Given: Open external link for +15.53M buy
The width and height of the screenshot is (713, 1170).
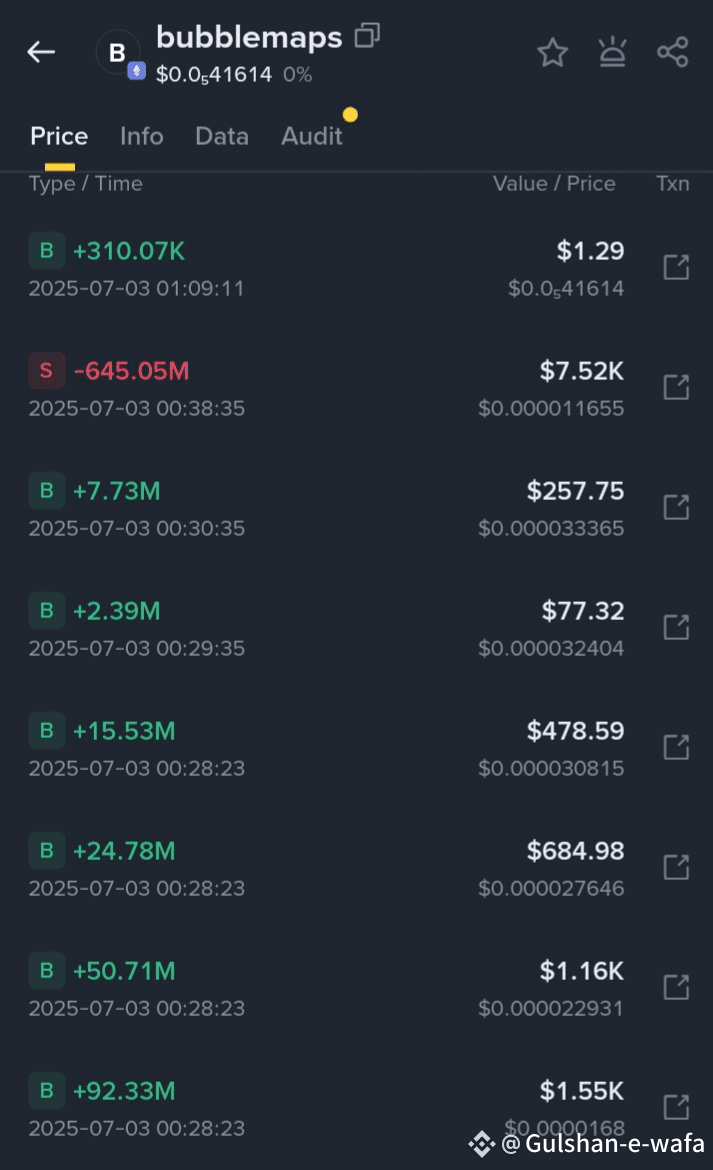Looking at the screenshot, I should pyautogui.click(x=676, y=747).
